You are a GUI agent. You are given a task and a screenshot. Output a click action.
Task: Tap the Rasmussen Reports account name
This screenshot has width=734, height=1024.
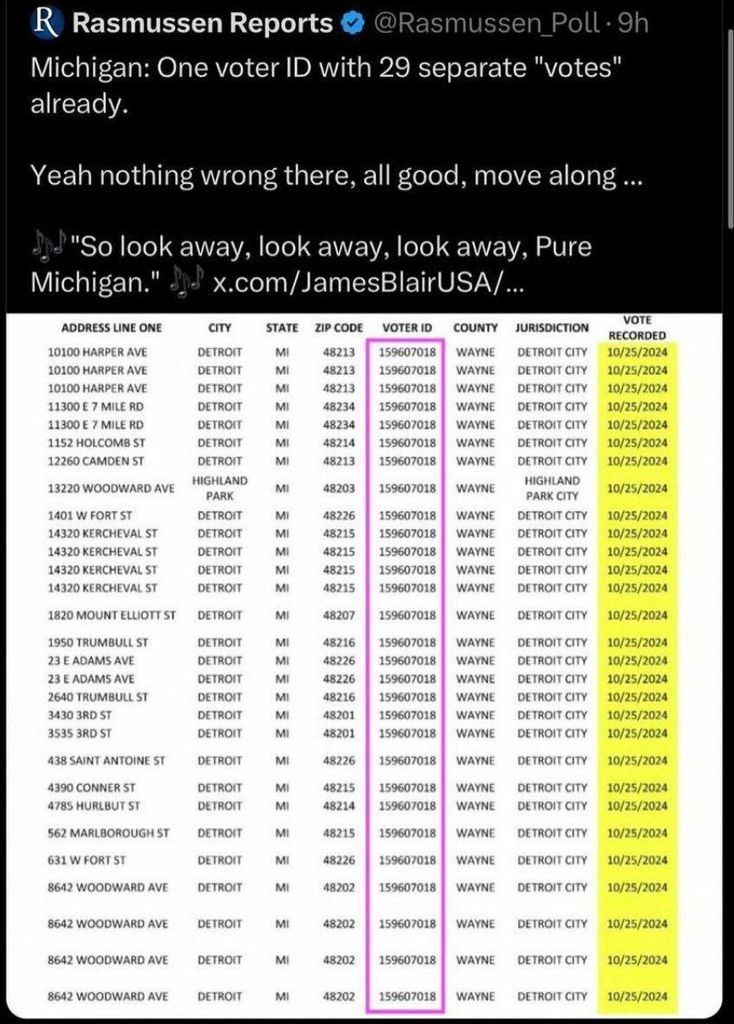pyautogui.click(x=203, y=23)
